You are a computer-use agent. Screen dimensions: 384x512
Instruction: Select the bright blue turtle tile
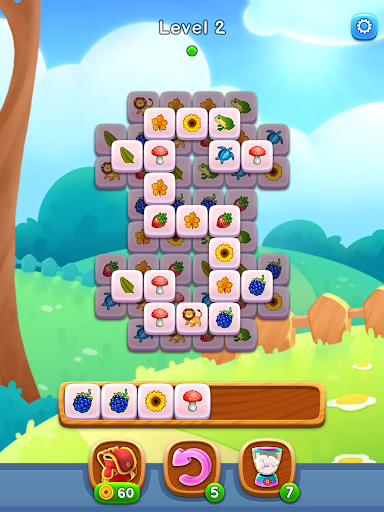point(225,155)
